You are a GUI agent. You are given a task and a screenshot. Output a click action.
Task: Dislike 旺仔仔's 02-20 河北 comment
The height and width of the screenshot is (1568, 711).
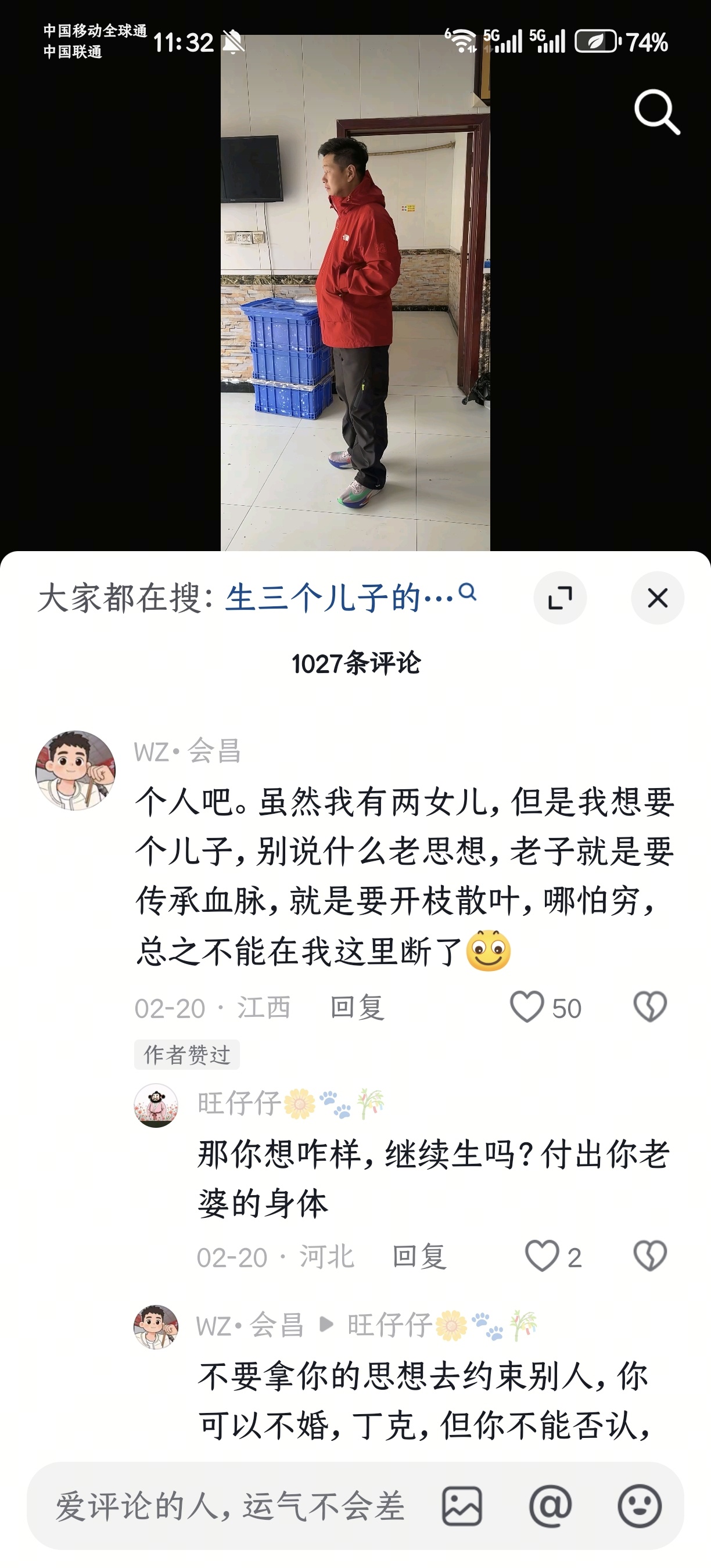[650, 1256]
